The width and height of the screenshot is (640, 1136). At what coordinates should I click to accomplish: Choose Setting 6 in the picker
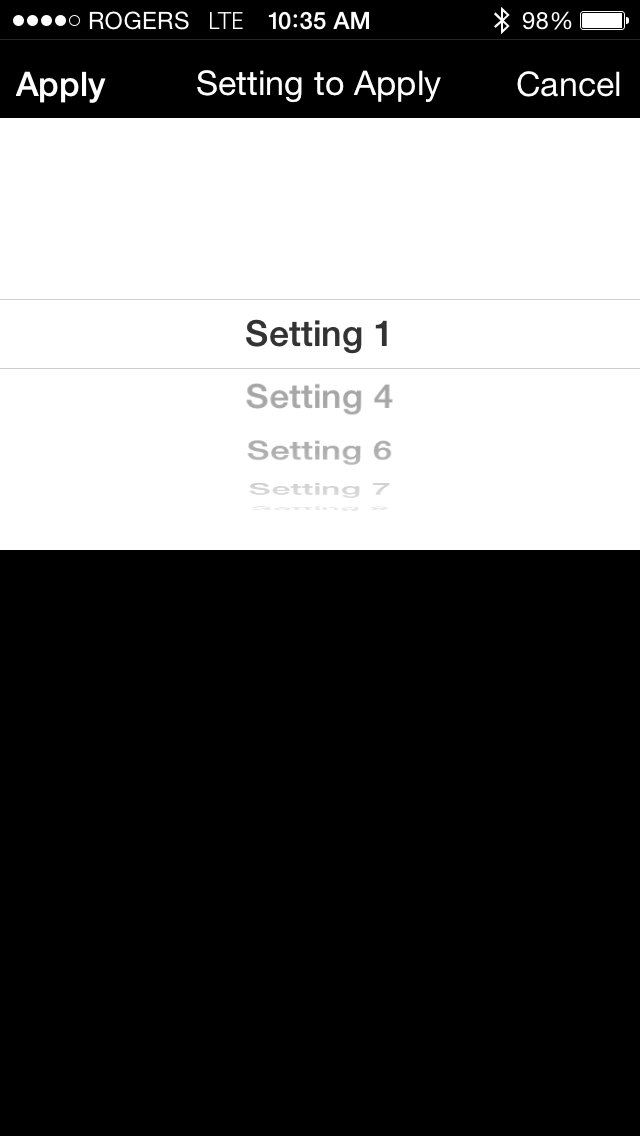tap(319, 450)
